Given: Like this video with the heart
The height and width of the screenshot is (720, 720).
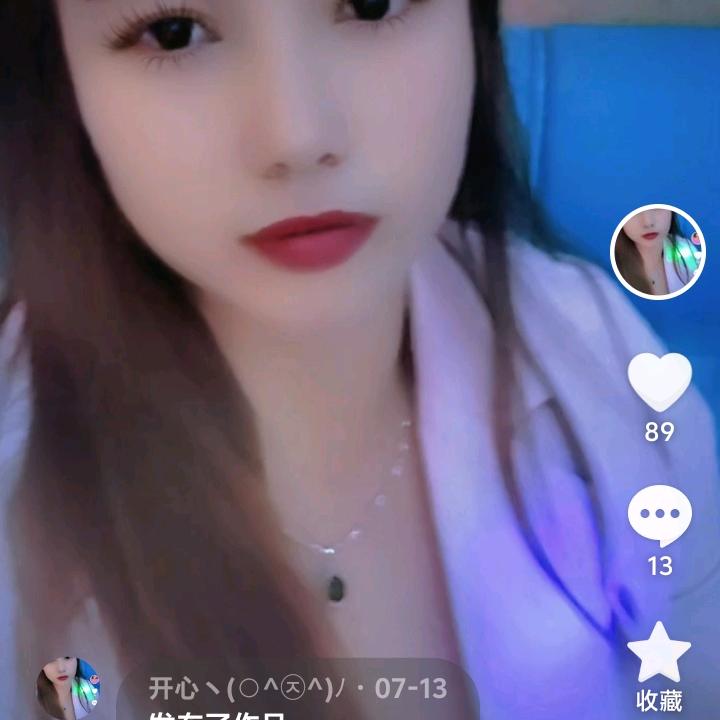Looking at the screenshot, I should [x=659, y=382].
